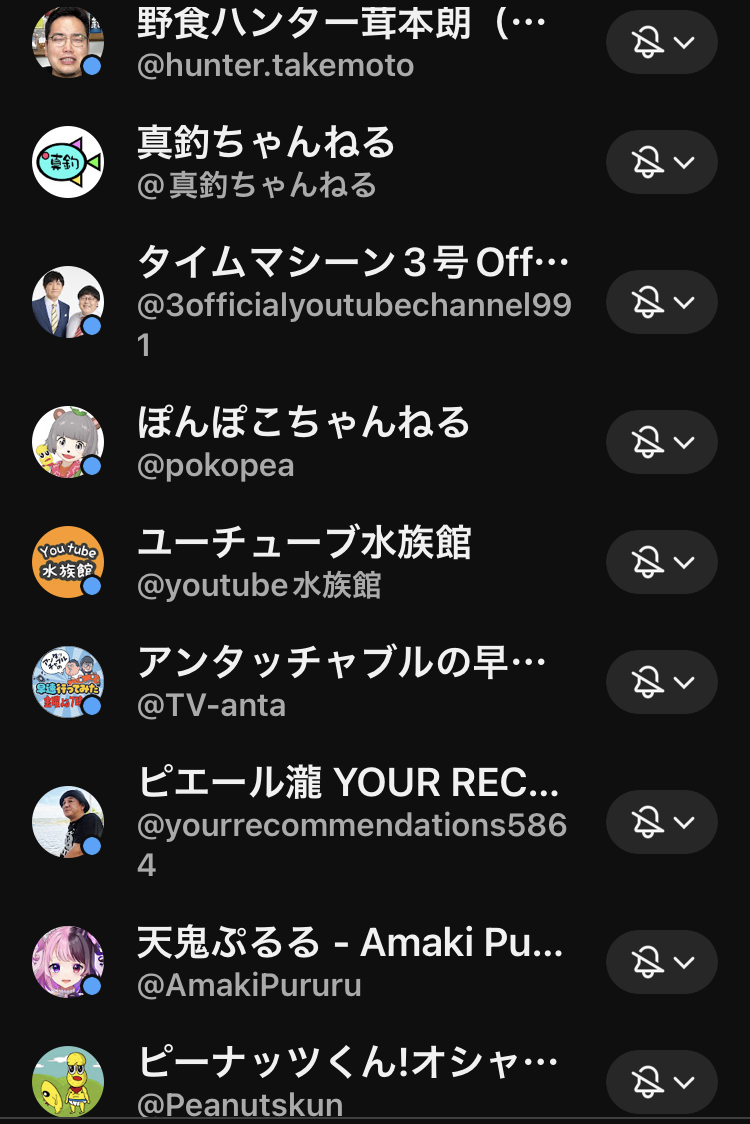Change notifications for ピエール瀧's channel

(x=661, y=822)
